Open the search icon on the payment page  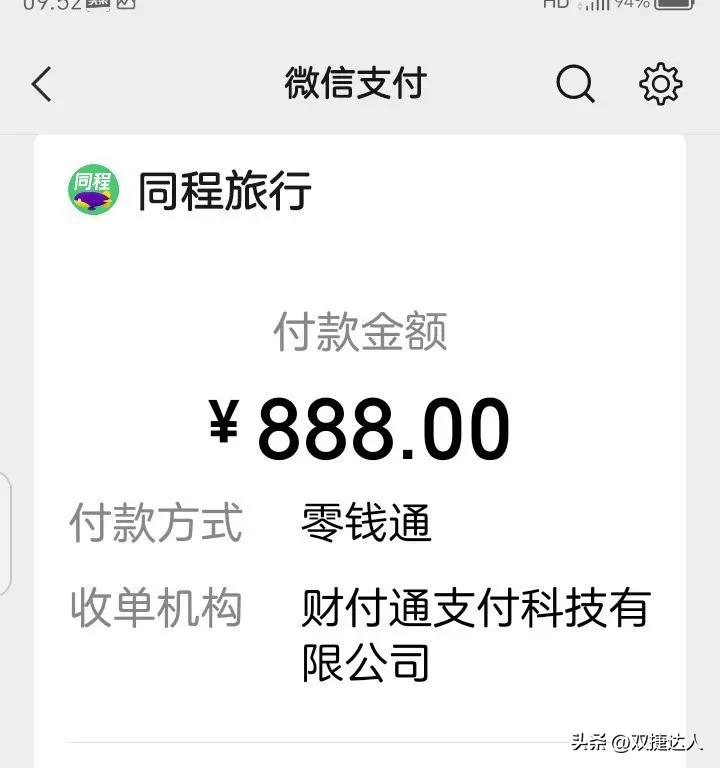[573, 85]
